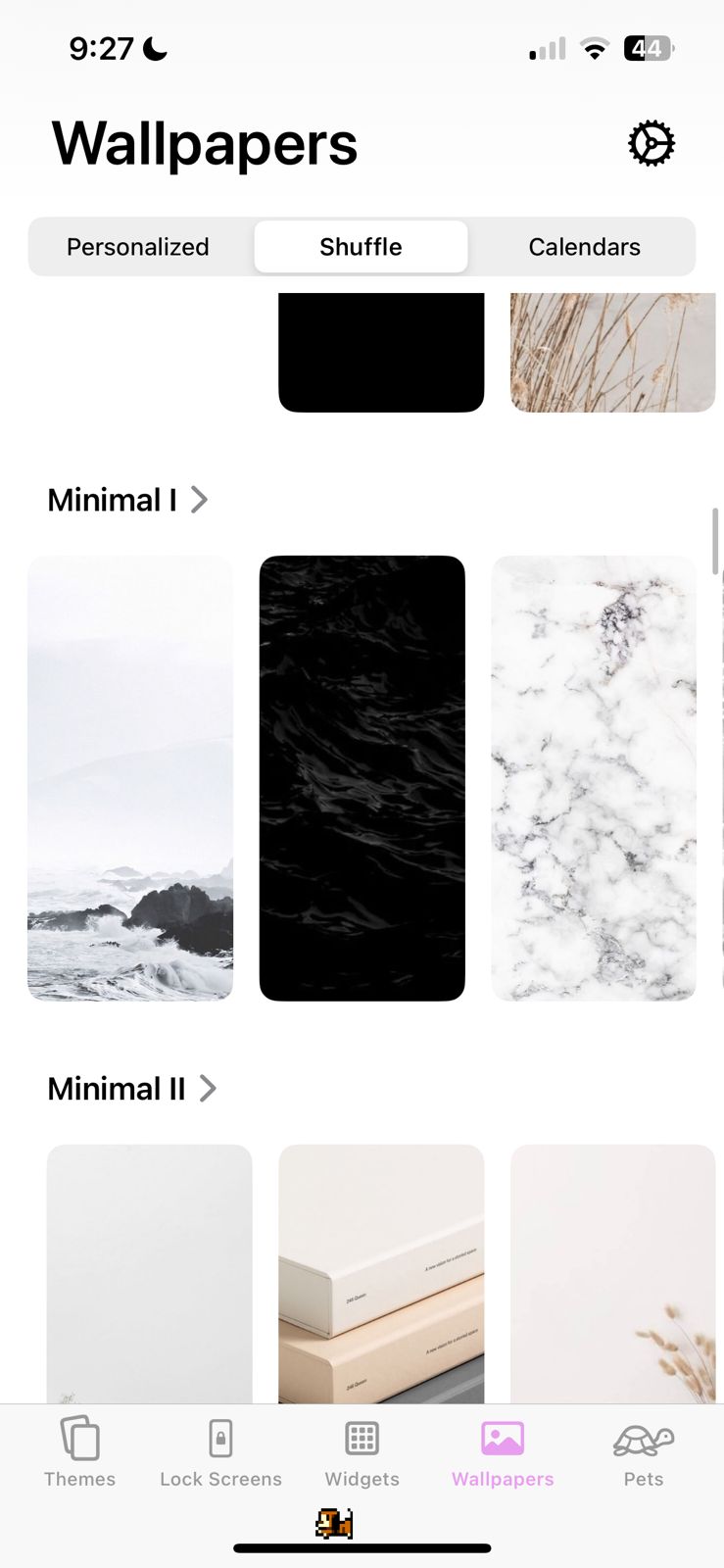The width and height of the screenshot is (724, 1568).
Task: Open the dried grass wallpaper at the top
Action: tap(613, 351)
